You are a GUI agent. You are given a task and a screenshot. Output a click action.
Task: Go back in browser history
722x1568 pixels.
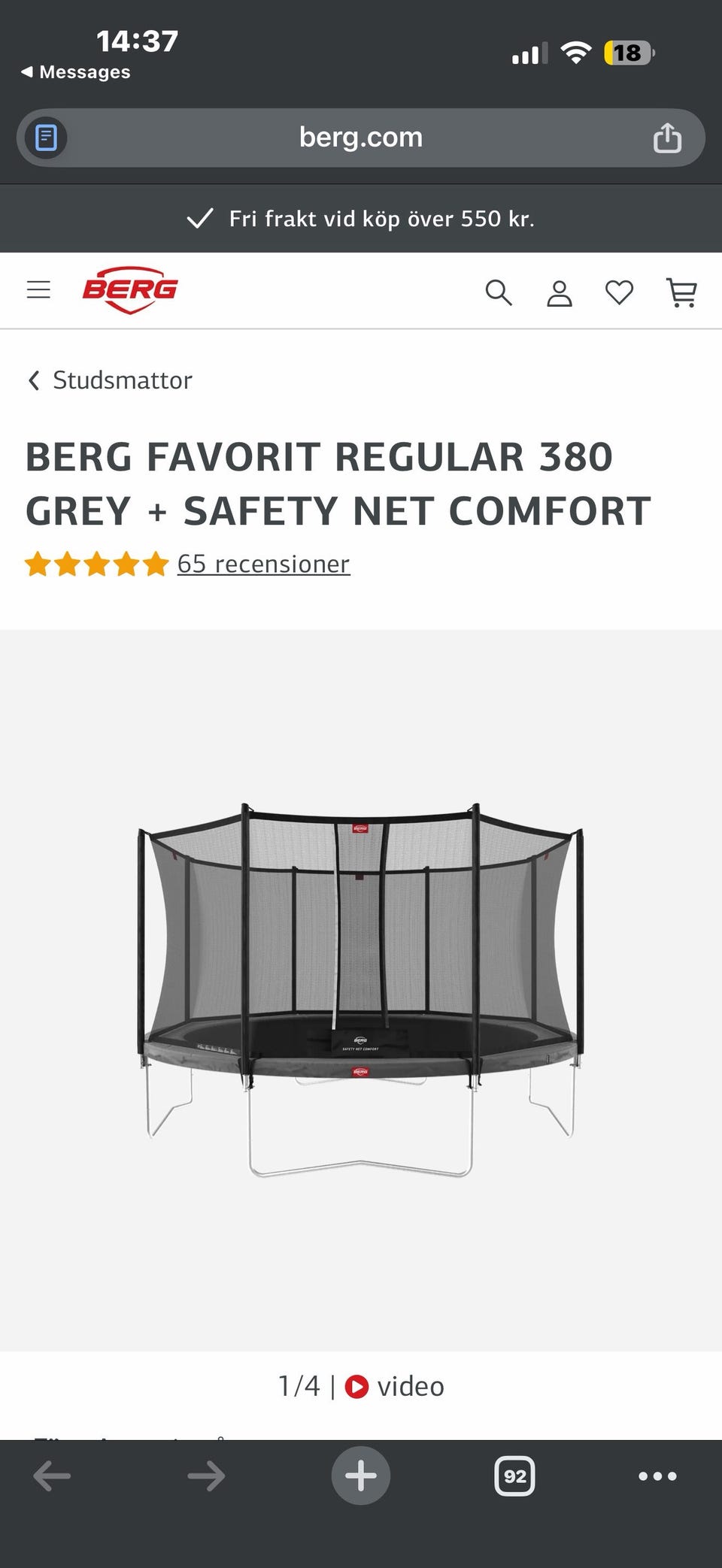click(x=52, y=1476)
